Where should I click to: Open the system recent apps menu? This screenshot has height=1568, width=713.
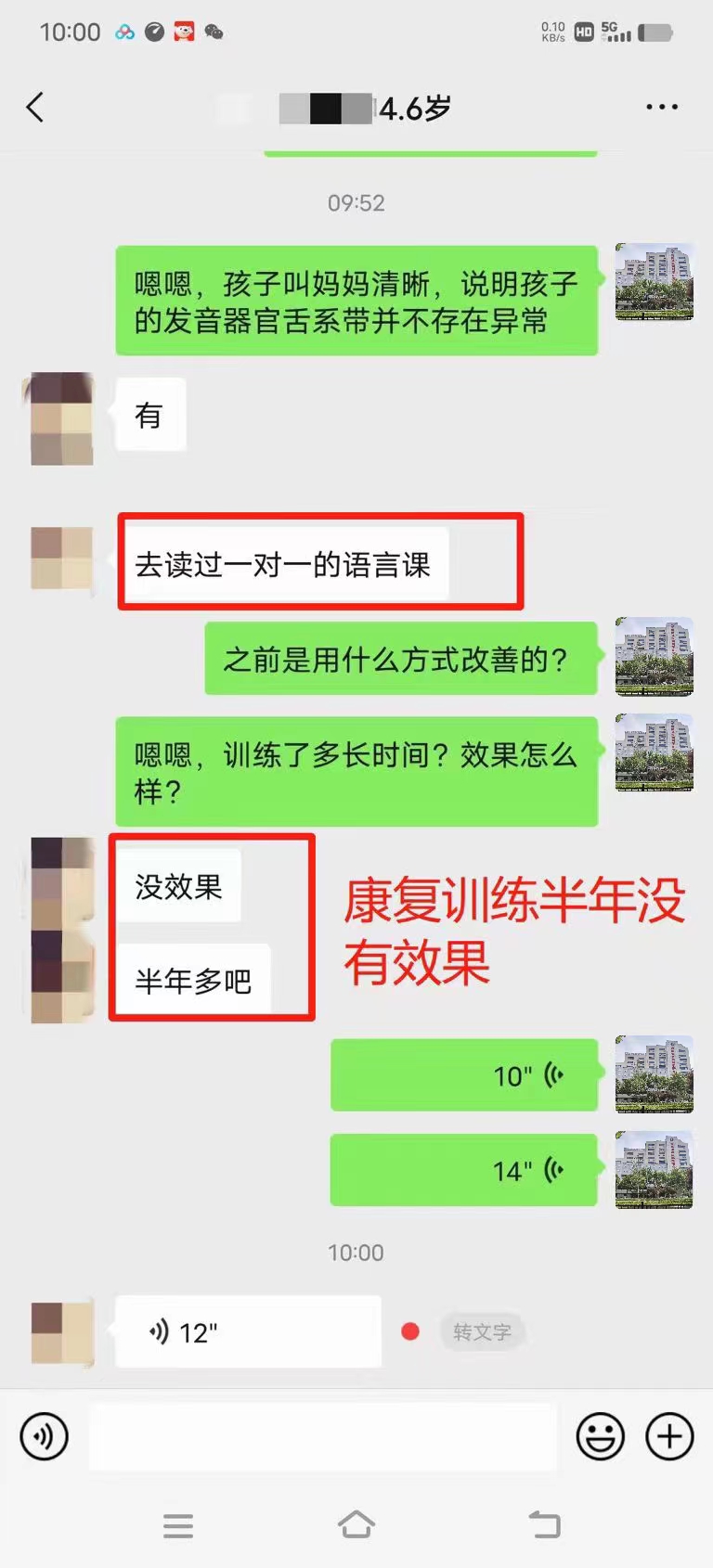point(177,1525)
